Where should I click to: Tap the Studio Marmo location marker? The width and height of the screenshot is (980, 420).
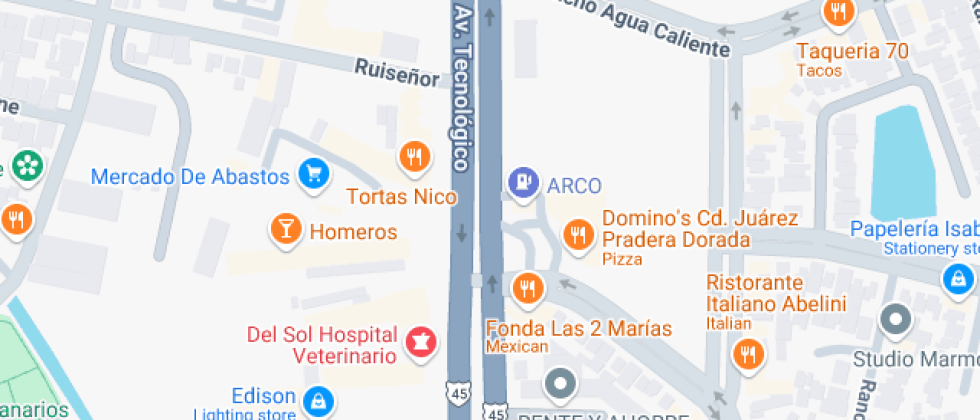895,320
